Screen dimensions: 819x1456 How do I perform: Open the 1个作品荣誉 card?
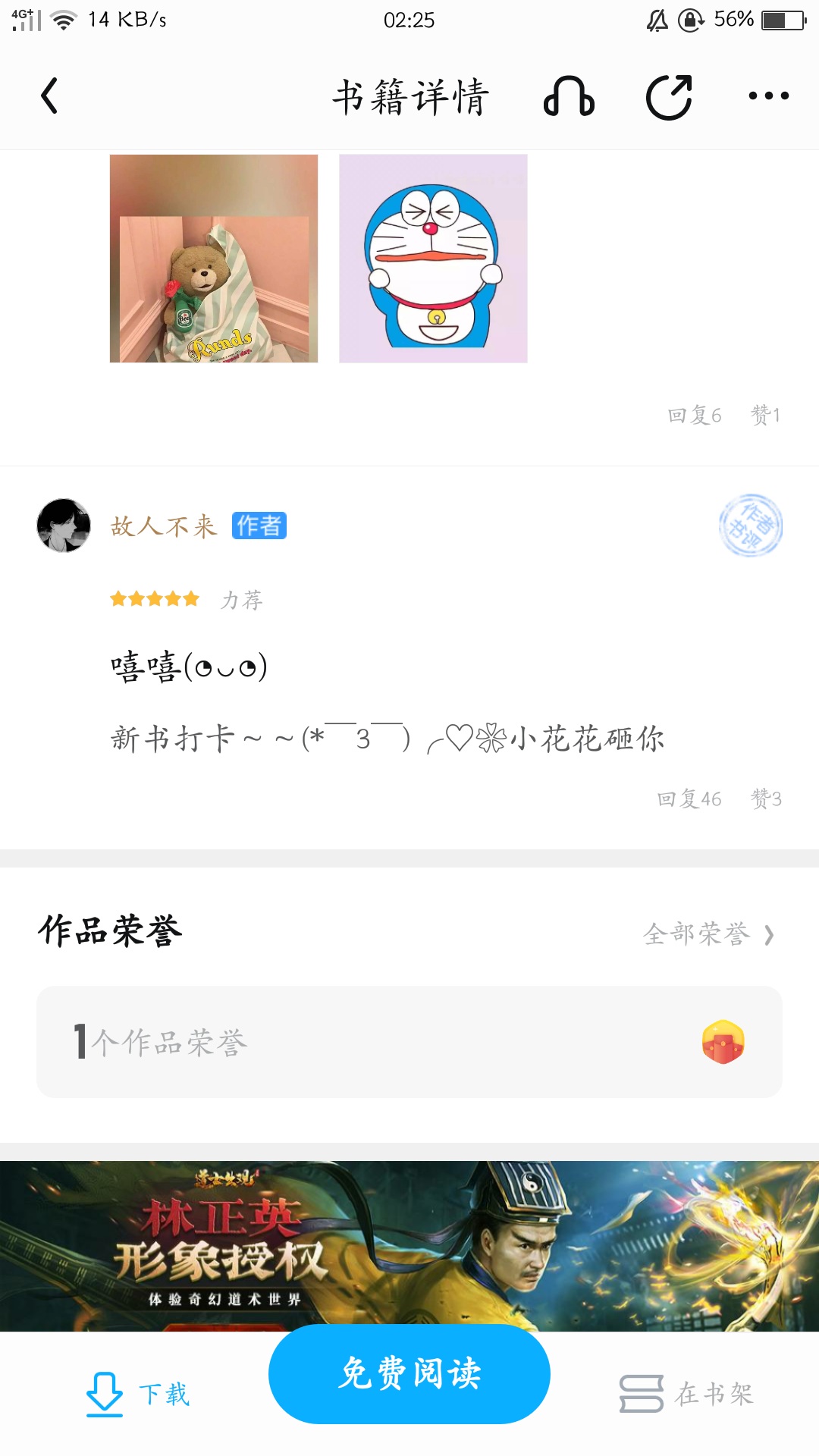(409, 1042)
